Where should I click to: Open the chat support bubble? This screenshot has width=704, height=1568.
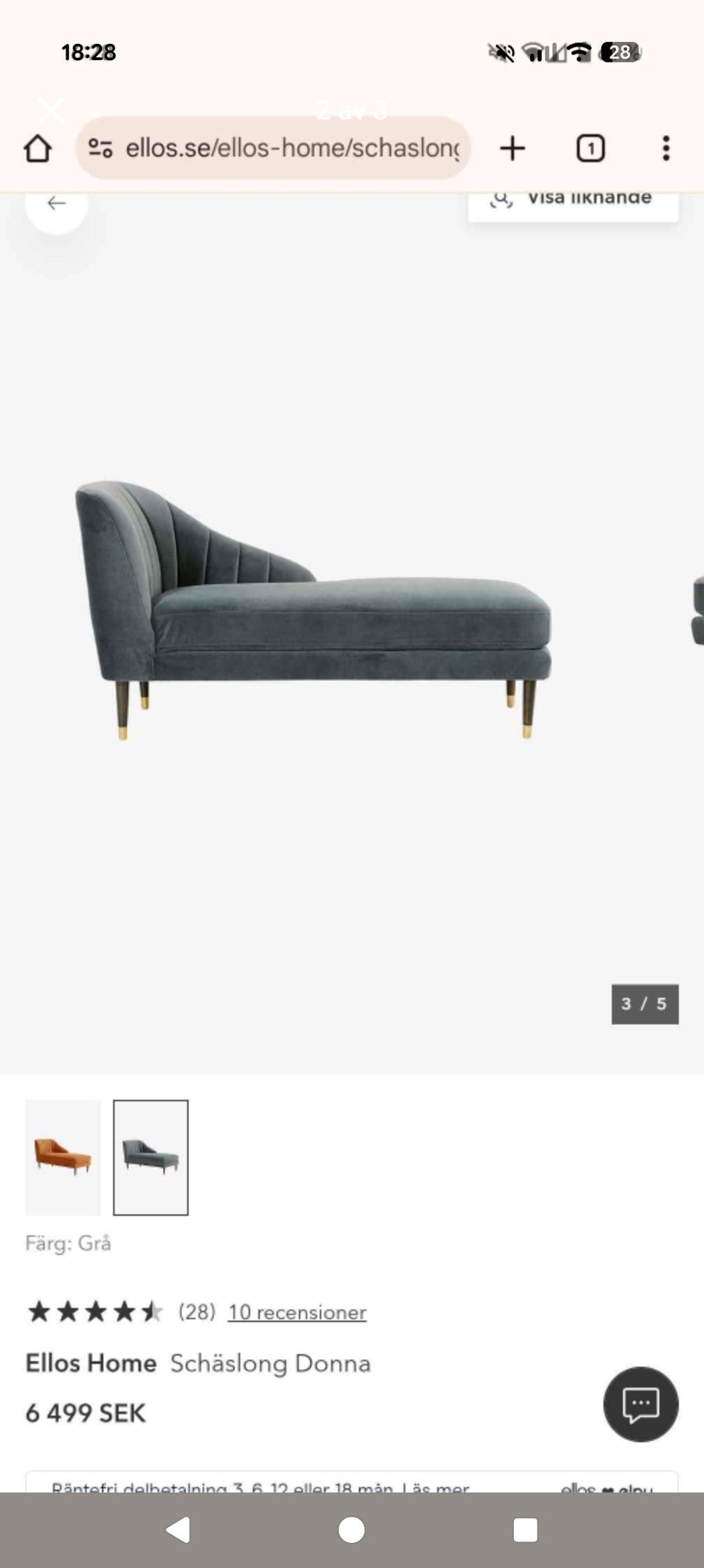pyautogui.click(x=640, y=1404)
